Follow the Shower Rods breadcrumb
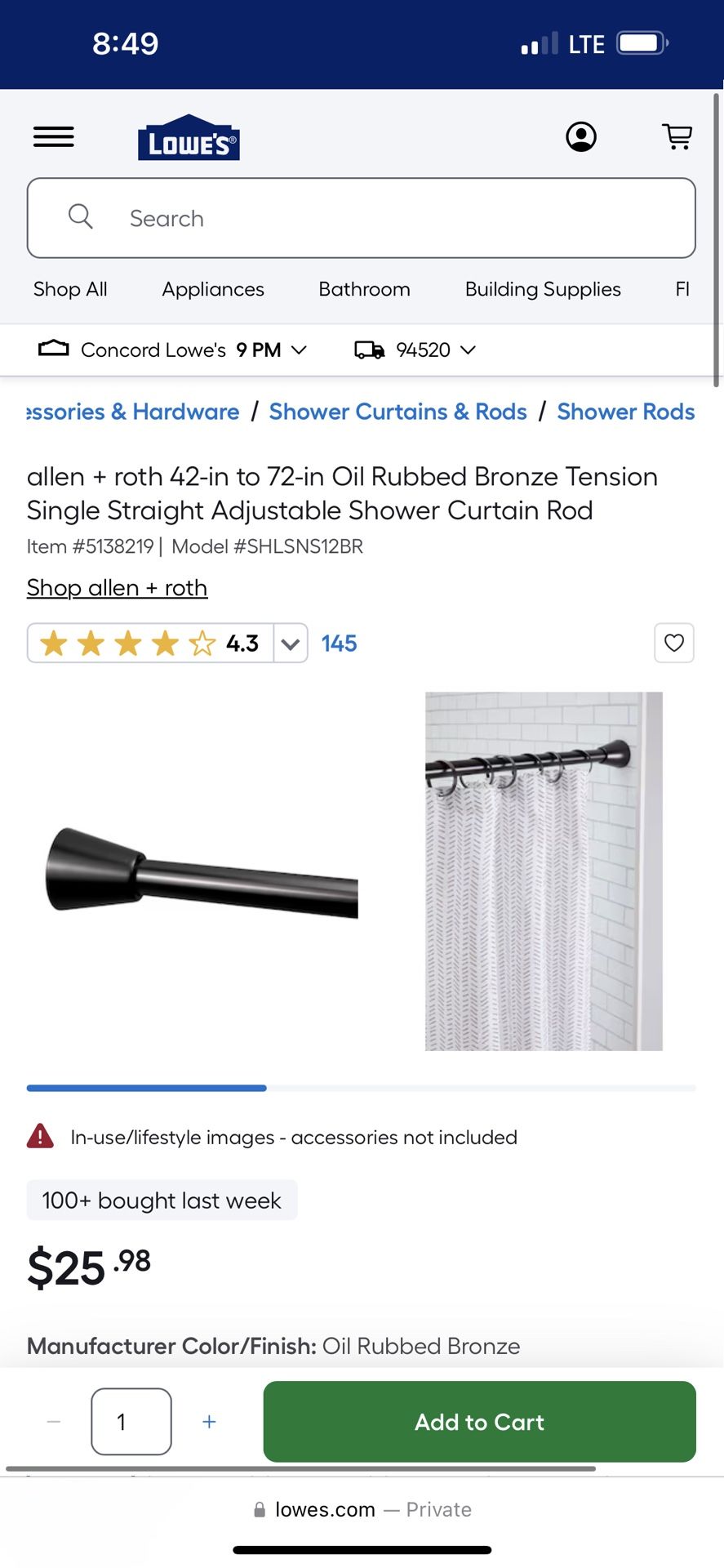724x1568 pixels. click(626, 412)
